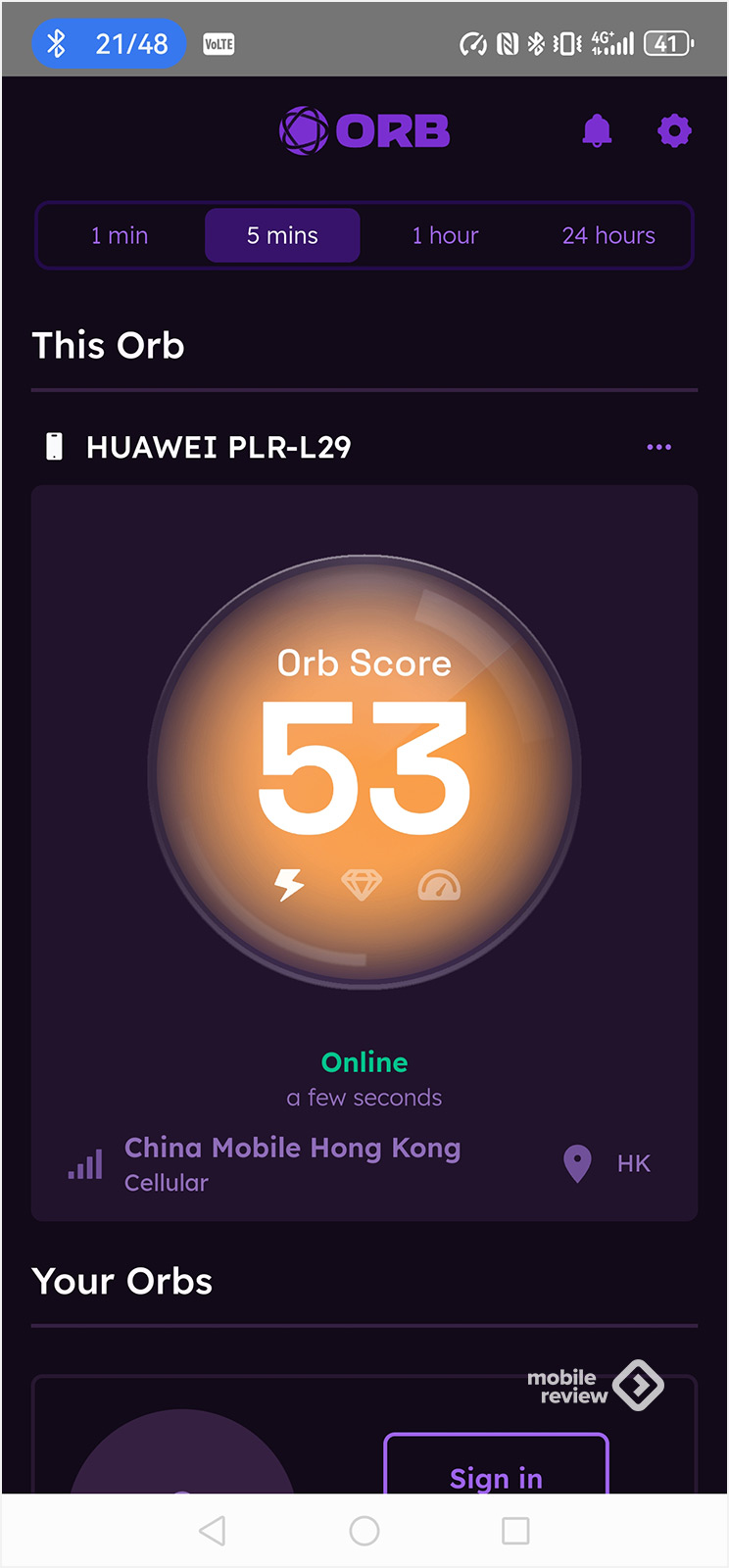Image resolution: width=729 pixels, height=1568 pixels.
Task: Select the 5 mins time range
Action: [x=282, y=235]
